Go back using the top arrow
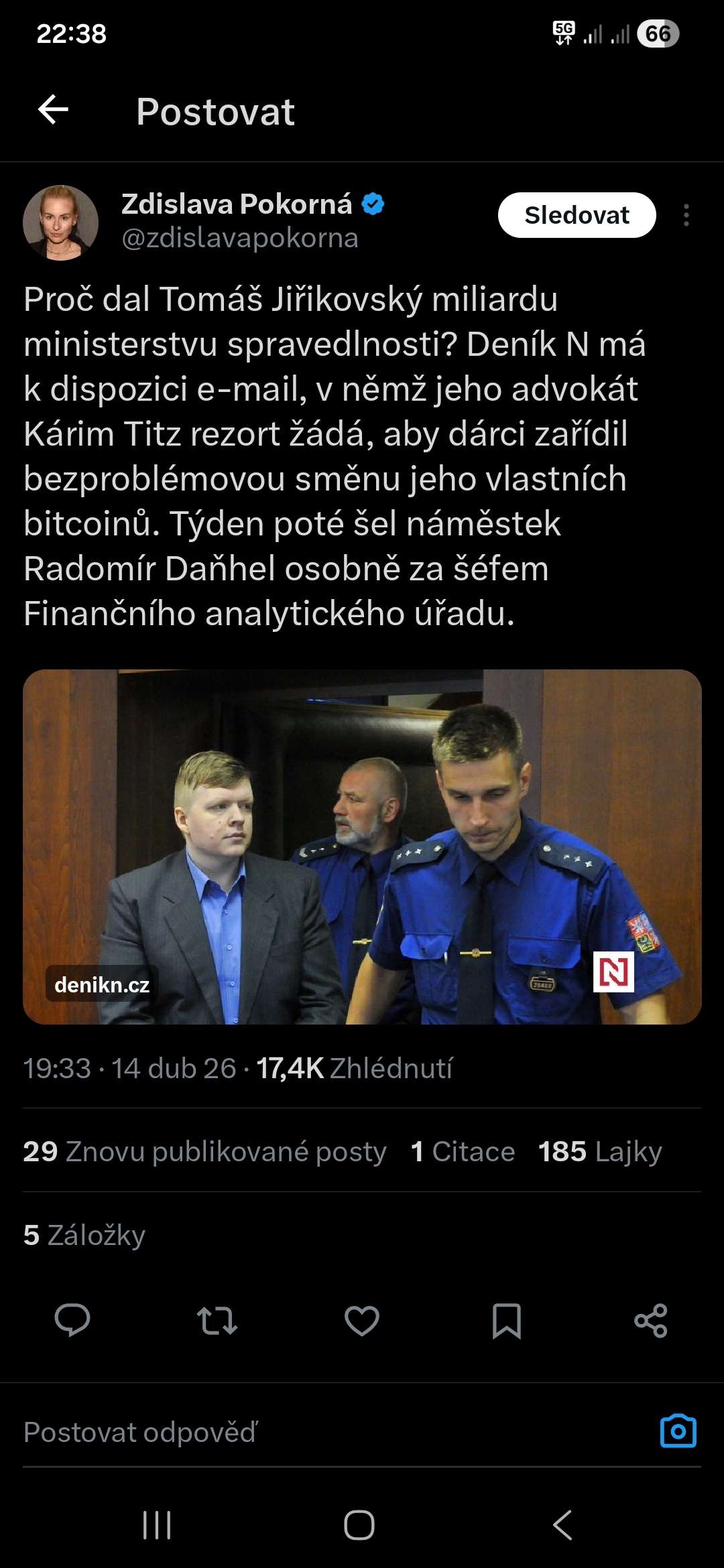Viewport: 724px width, 1568px height. 54,110
